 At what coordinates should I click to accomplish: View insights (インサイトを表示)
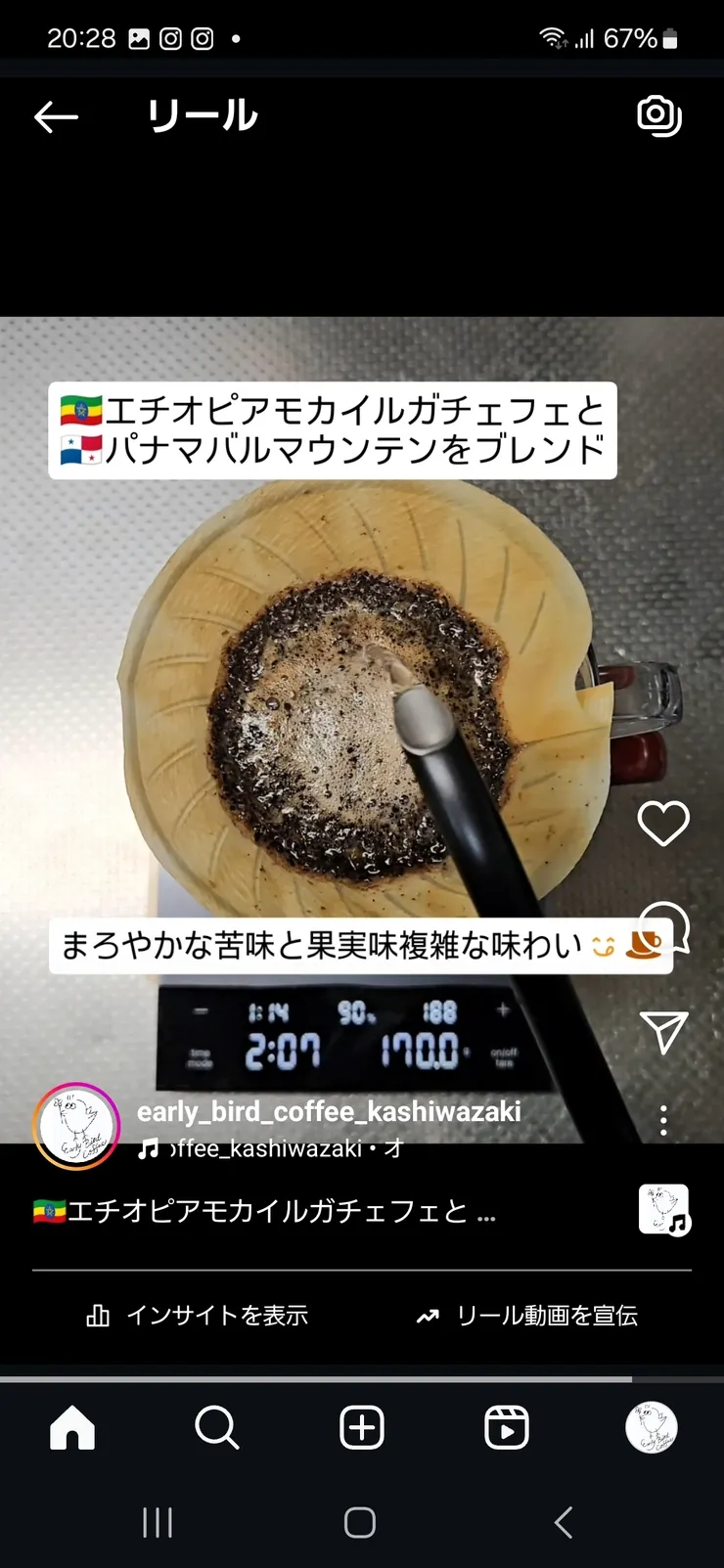[x=198, y=1316]
